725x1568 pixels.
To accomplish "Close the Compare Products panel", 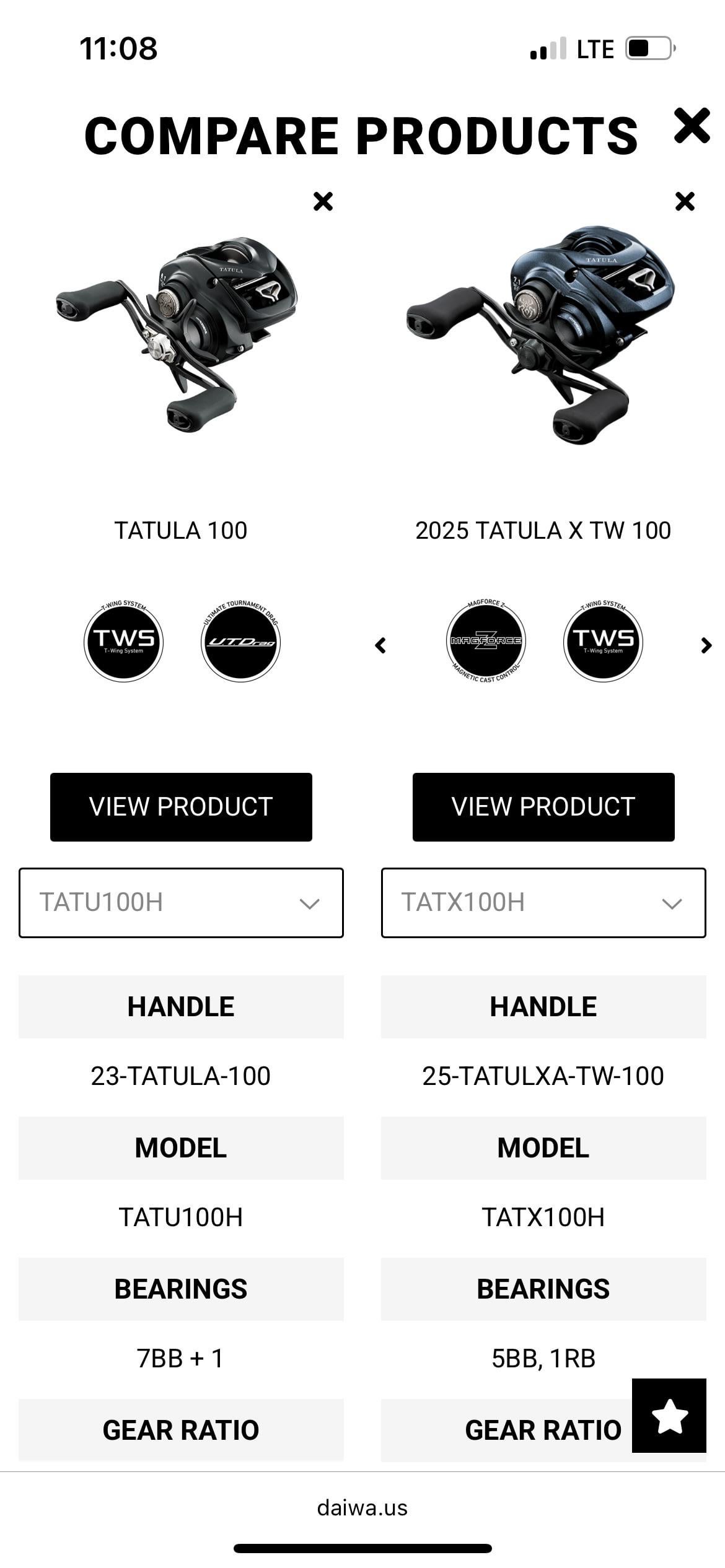I will tap(692, 126).
